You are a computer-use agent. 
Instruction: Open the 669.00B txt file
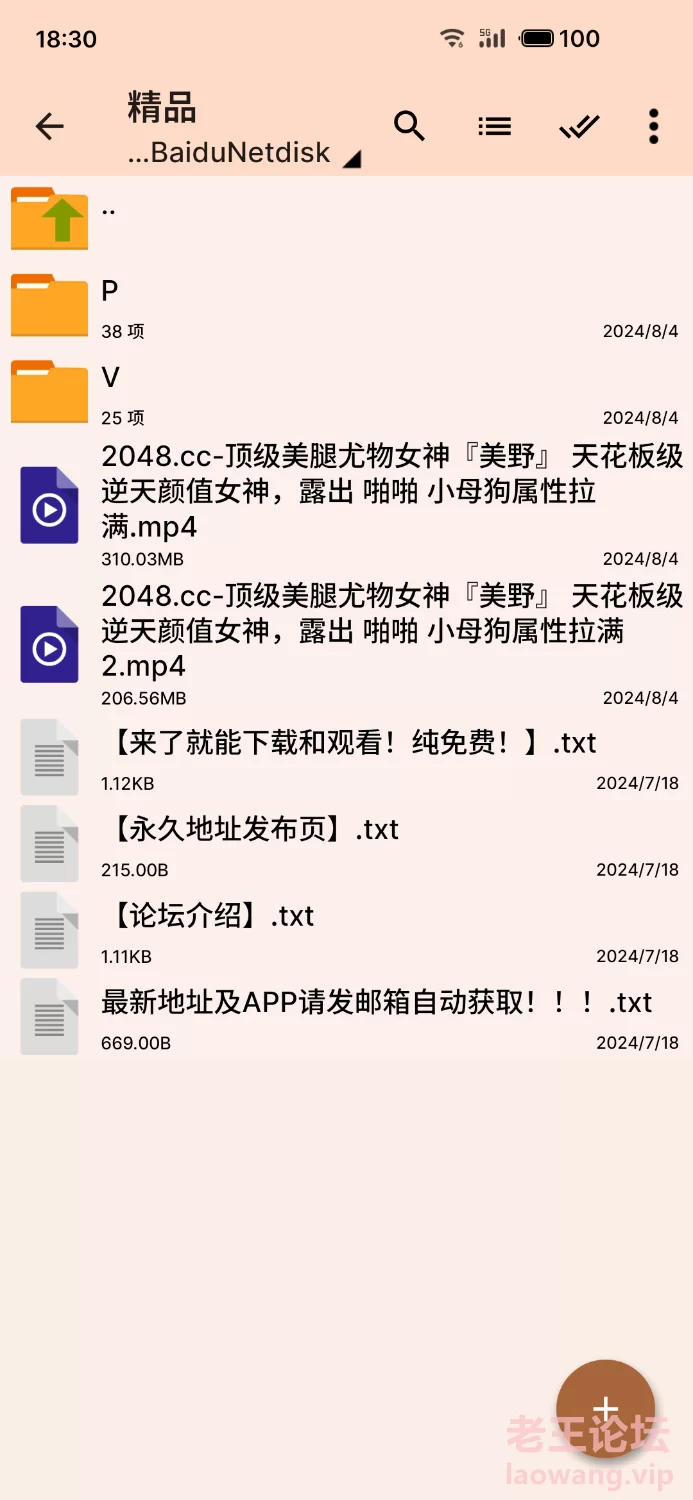click(346, 1016)
